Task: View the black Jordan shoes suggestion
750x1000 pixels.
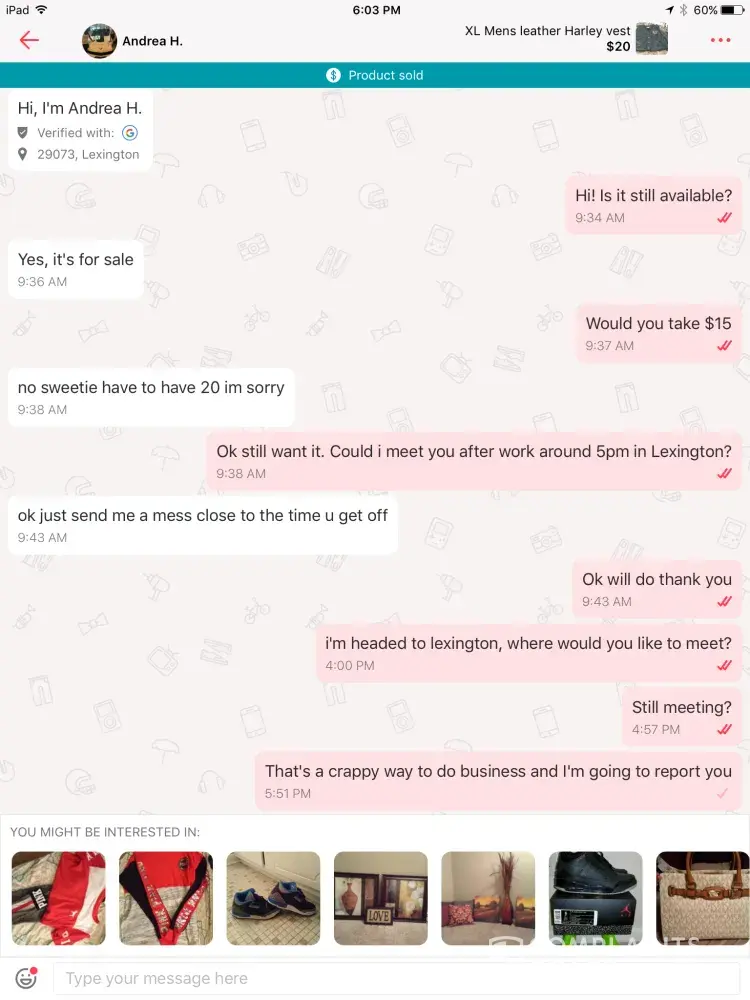Action: [595, 897]
